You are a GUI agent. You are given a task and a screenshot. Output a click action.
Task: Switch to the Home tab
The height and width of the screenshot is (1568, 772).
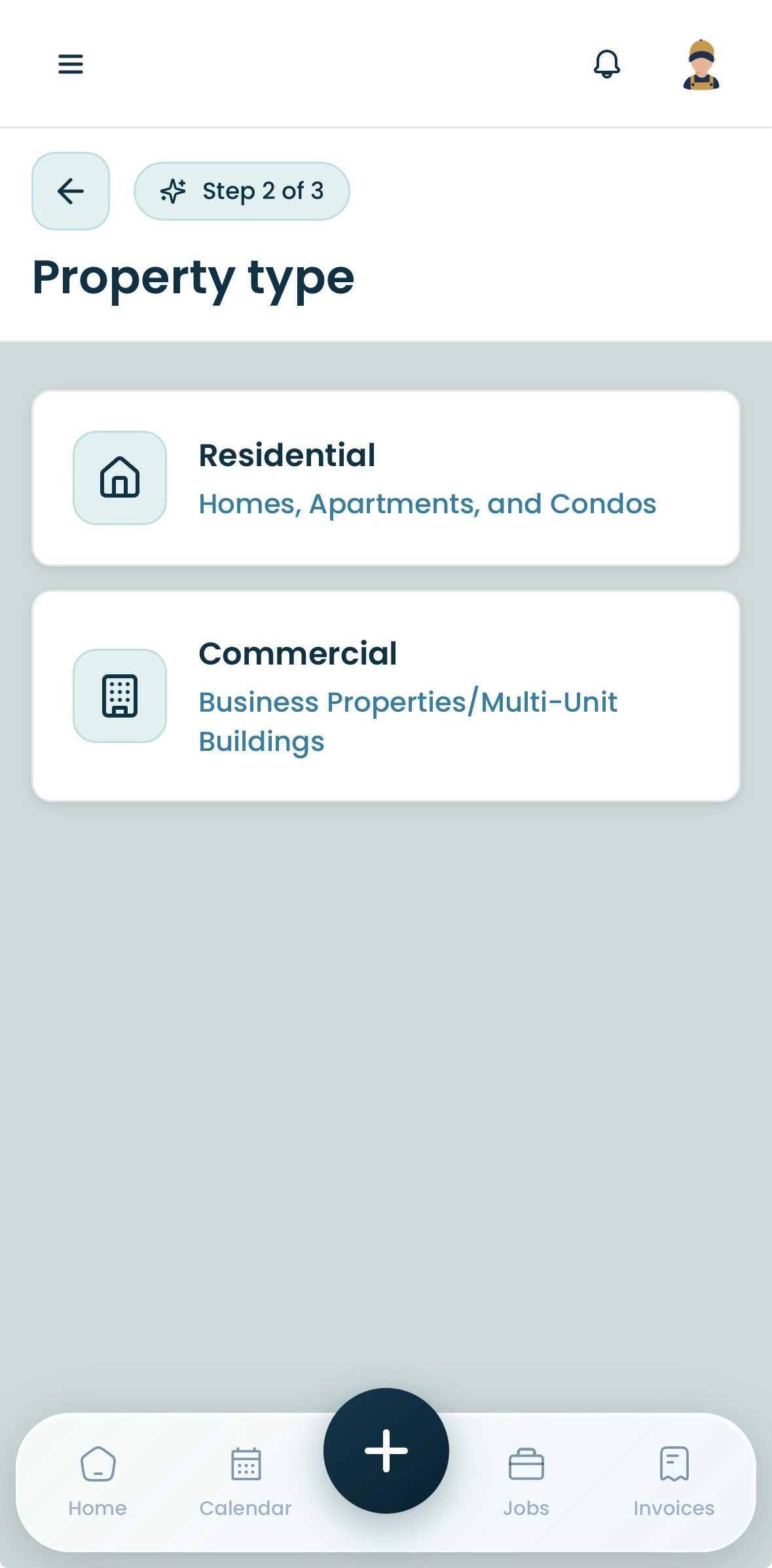98,1481
